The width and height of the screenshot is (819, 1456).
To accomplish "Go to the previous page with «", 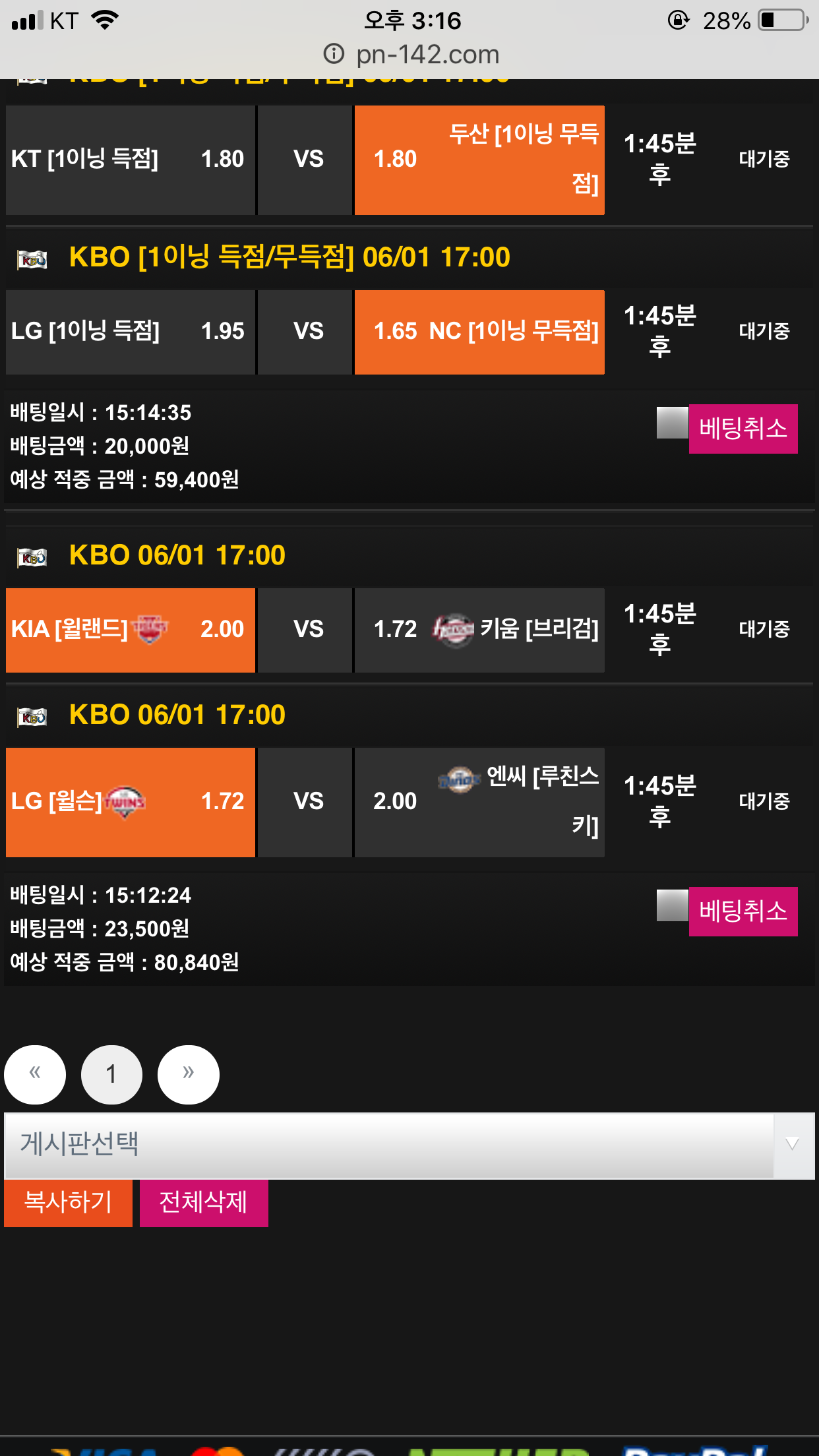I will [35, 1074].
